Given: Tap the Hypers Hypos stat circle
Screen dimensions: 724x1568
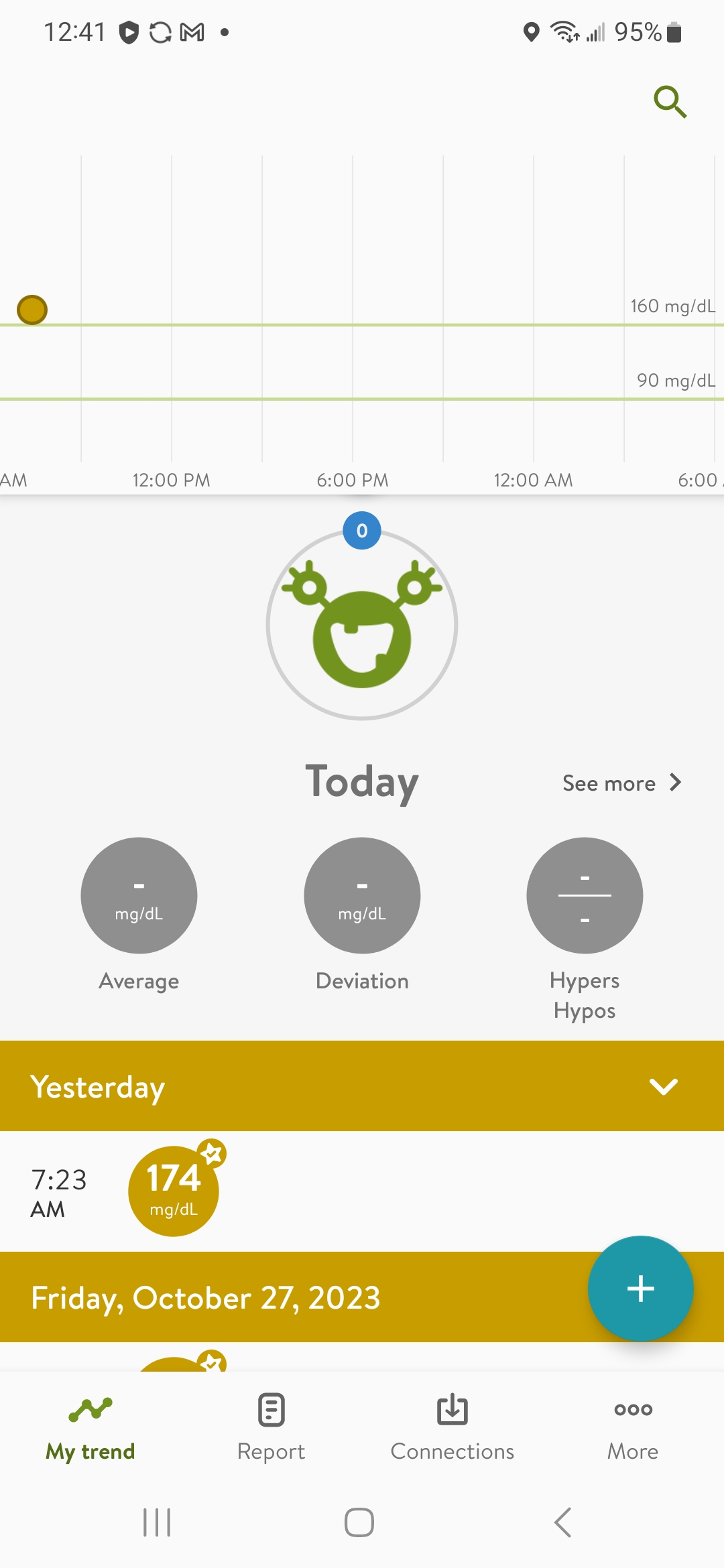Looking at the screenshot, I should (x=585, y=895).
